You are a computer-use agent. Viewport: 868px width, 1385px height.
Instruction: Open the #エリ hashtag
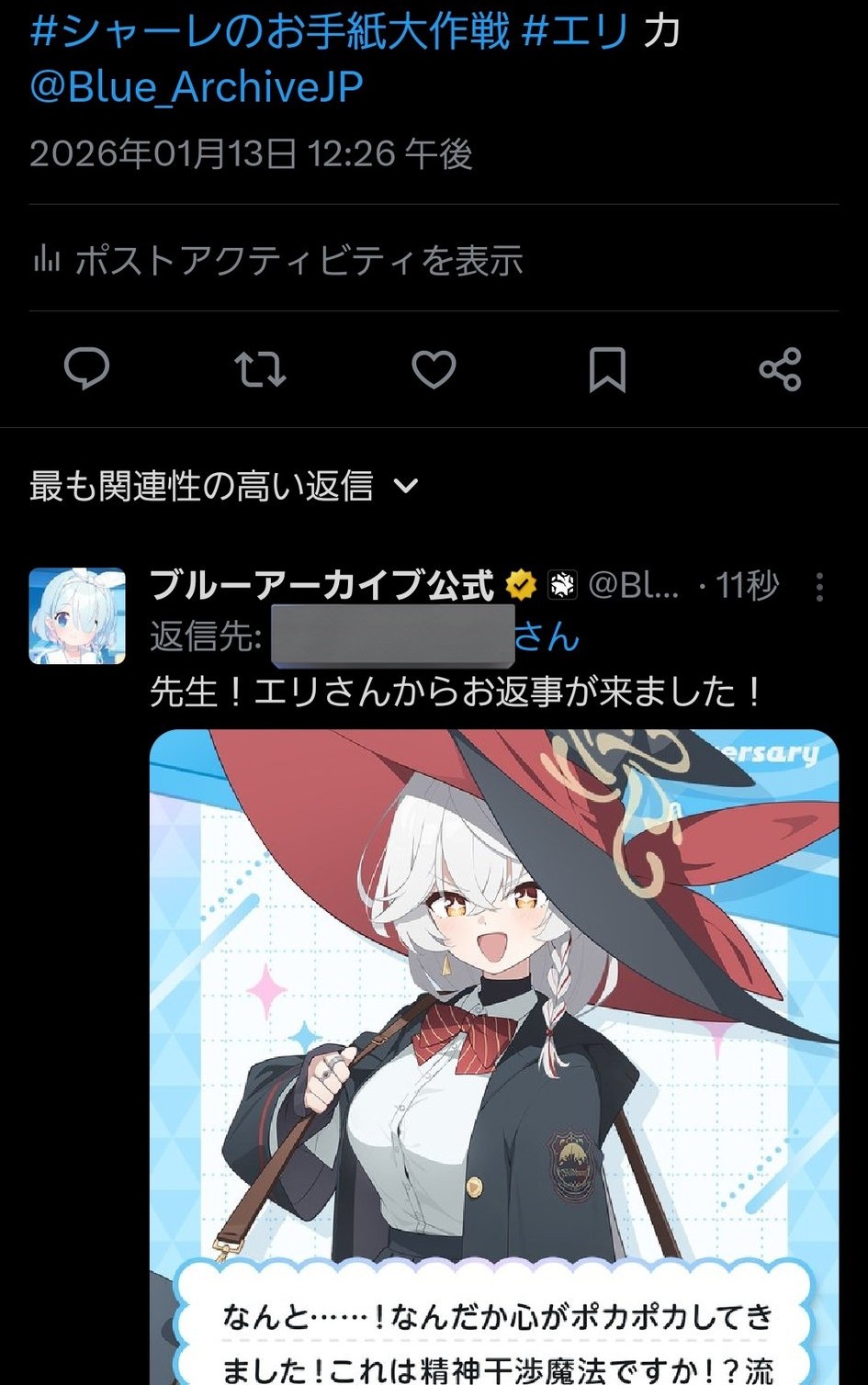[575, 30]
